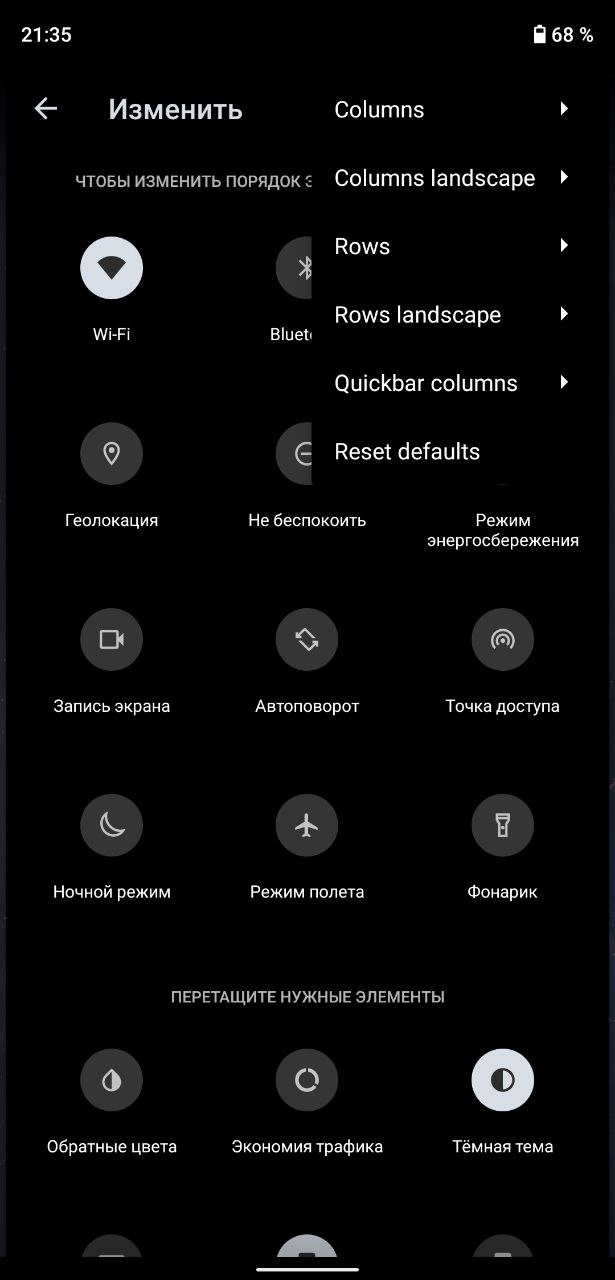Open the Quickbar columns submenu
Viewport: 615px width, 1280px height.
[450, 383]
